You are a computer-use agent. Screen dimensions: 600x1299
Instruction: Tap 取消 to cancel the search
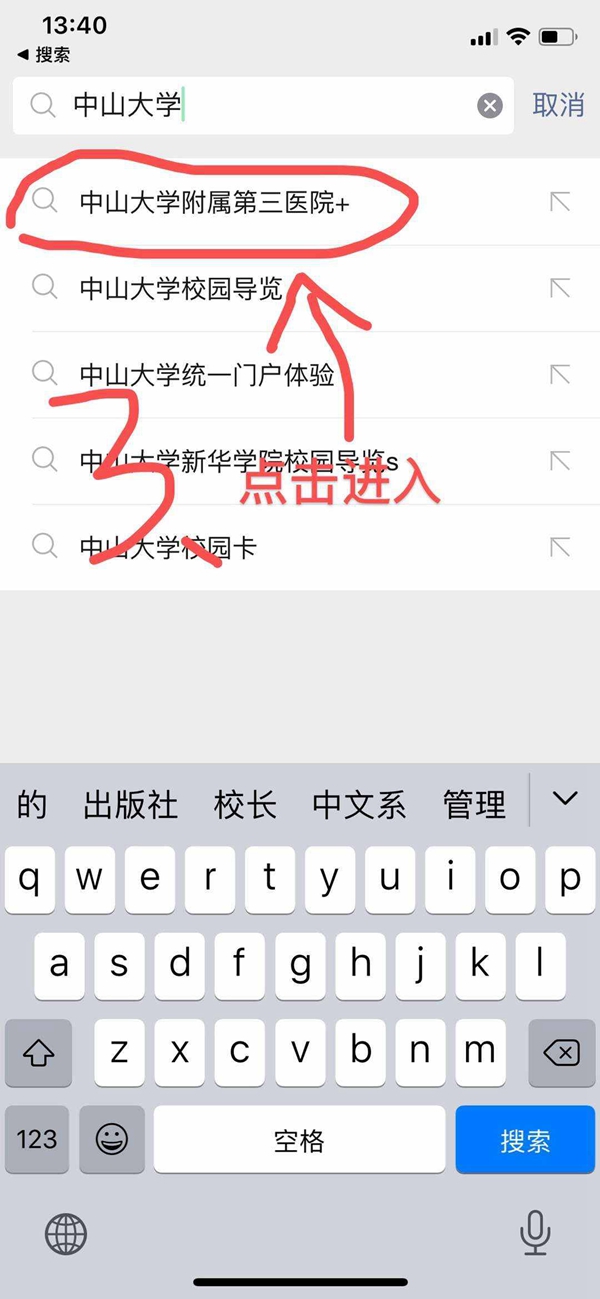click(558, 105)
